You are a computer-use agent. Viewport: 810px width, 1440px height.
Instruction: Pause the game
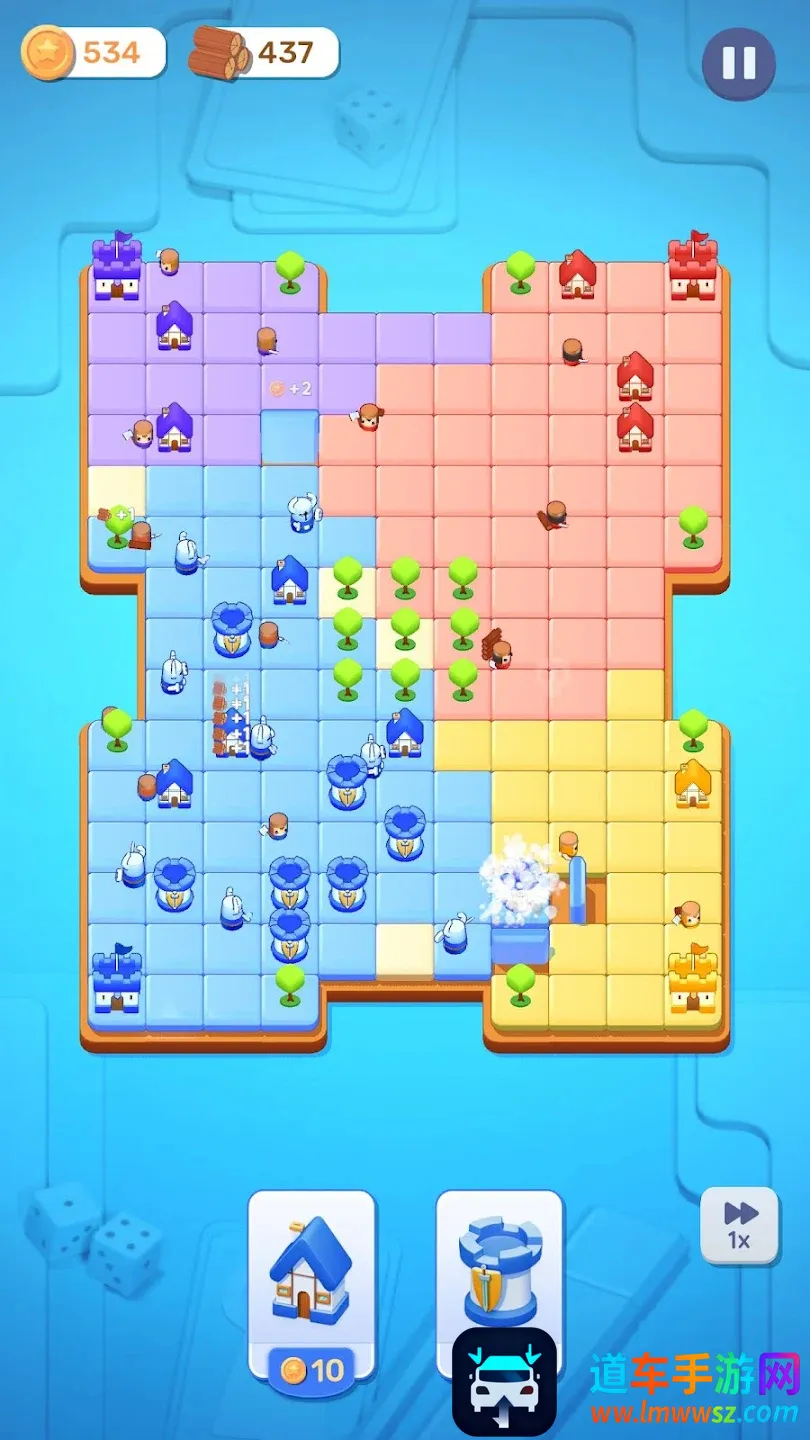pyautogui.click(x=739, y=64)
